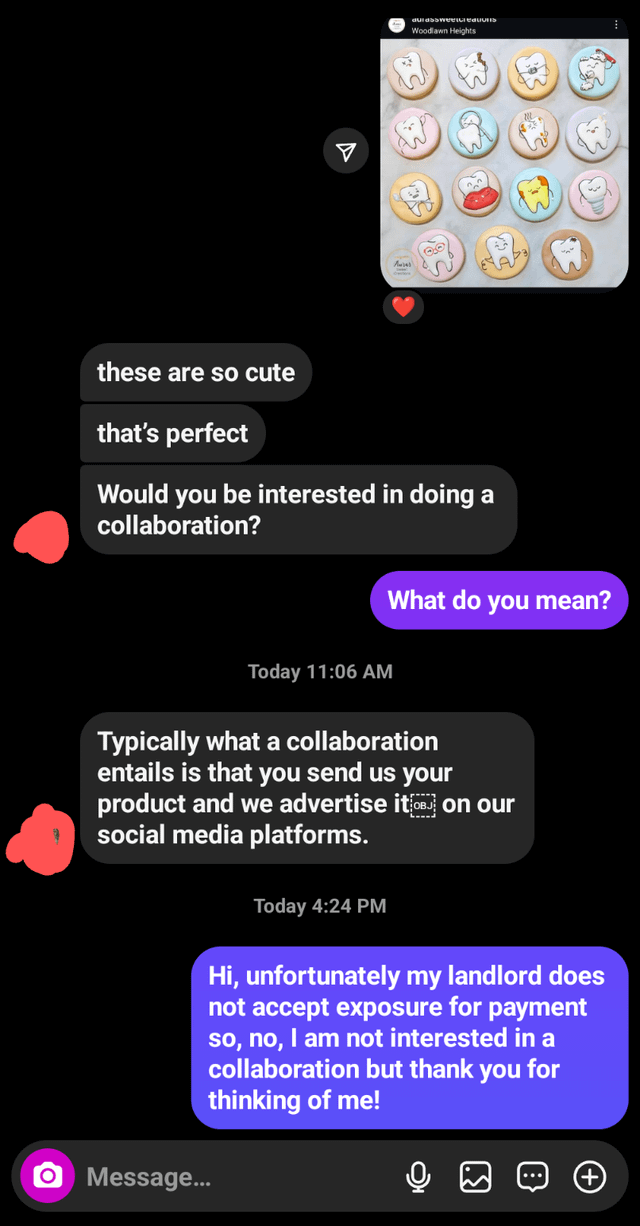Screen dimensions: 640x1226
Task: Record a voice message with the microphone
Action: pyautogui.click(x=419, y=1177)
